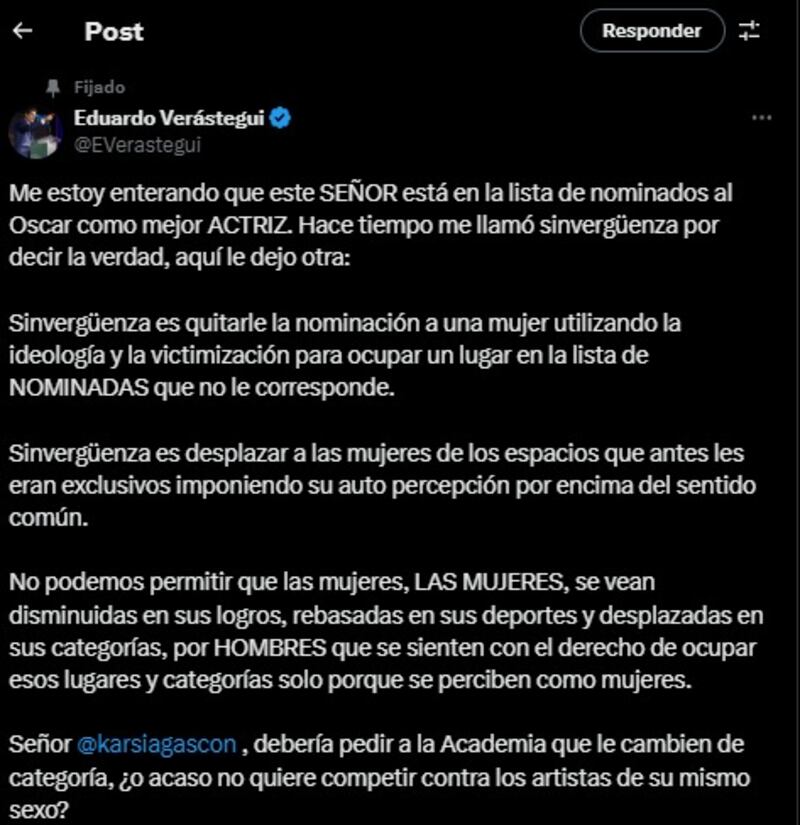Screen dimensions: 800x825
Task: View the @EVerastegui profile handle
Action: [137, 145]
